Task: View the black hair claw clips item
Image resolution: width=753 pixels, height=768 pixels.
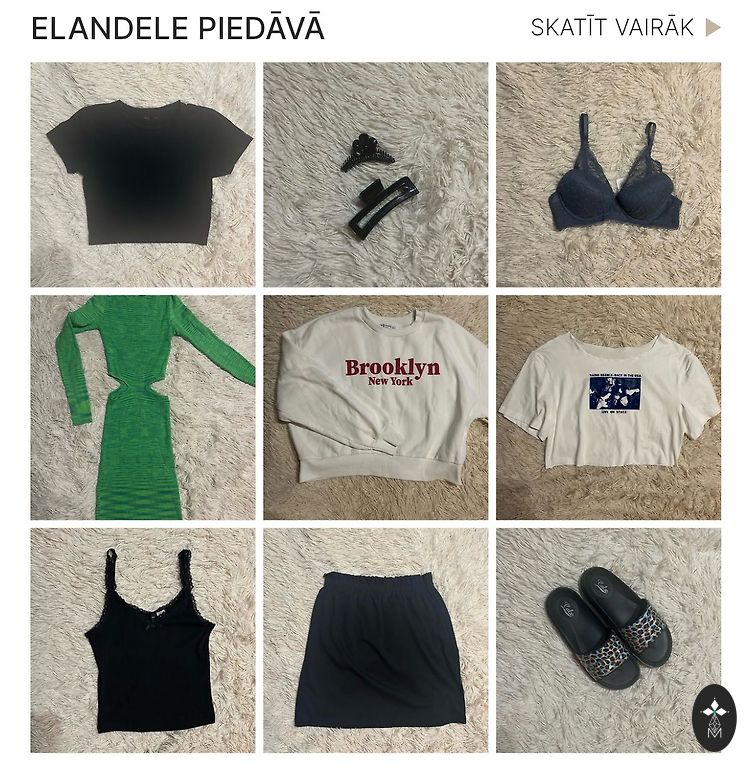Action: coord(375,175)
